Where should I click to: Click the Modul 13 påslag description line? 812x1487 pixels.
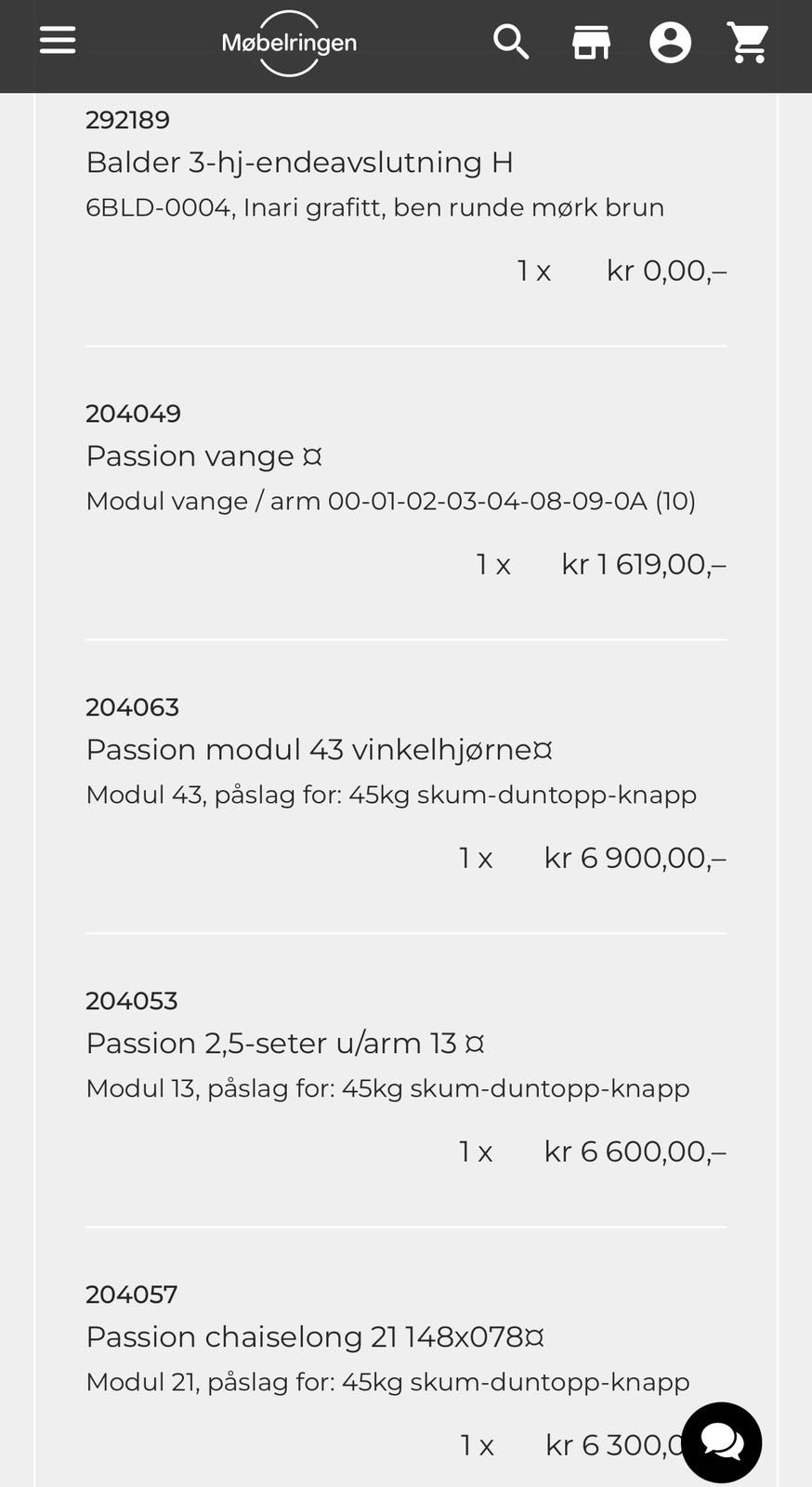[x=388, y=1087]
